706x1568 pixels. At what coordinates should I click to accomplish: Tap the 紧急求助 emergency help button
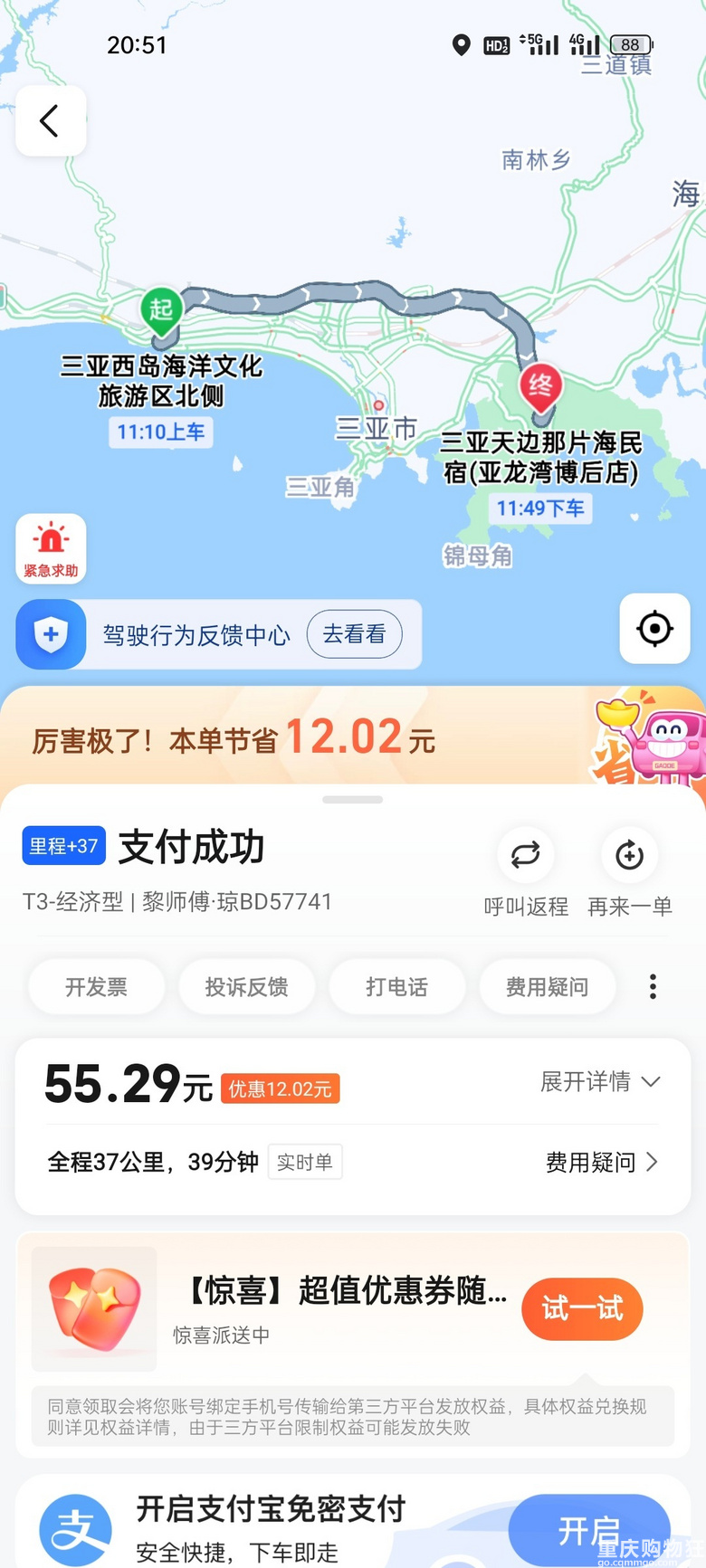pyautogui.click(x=51, y=549)
